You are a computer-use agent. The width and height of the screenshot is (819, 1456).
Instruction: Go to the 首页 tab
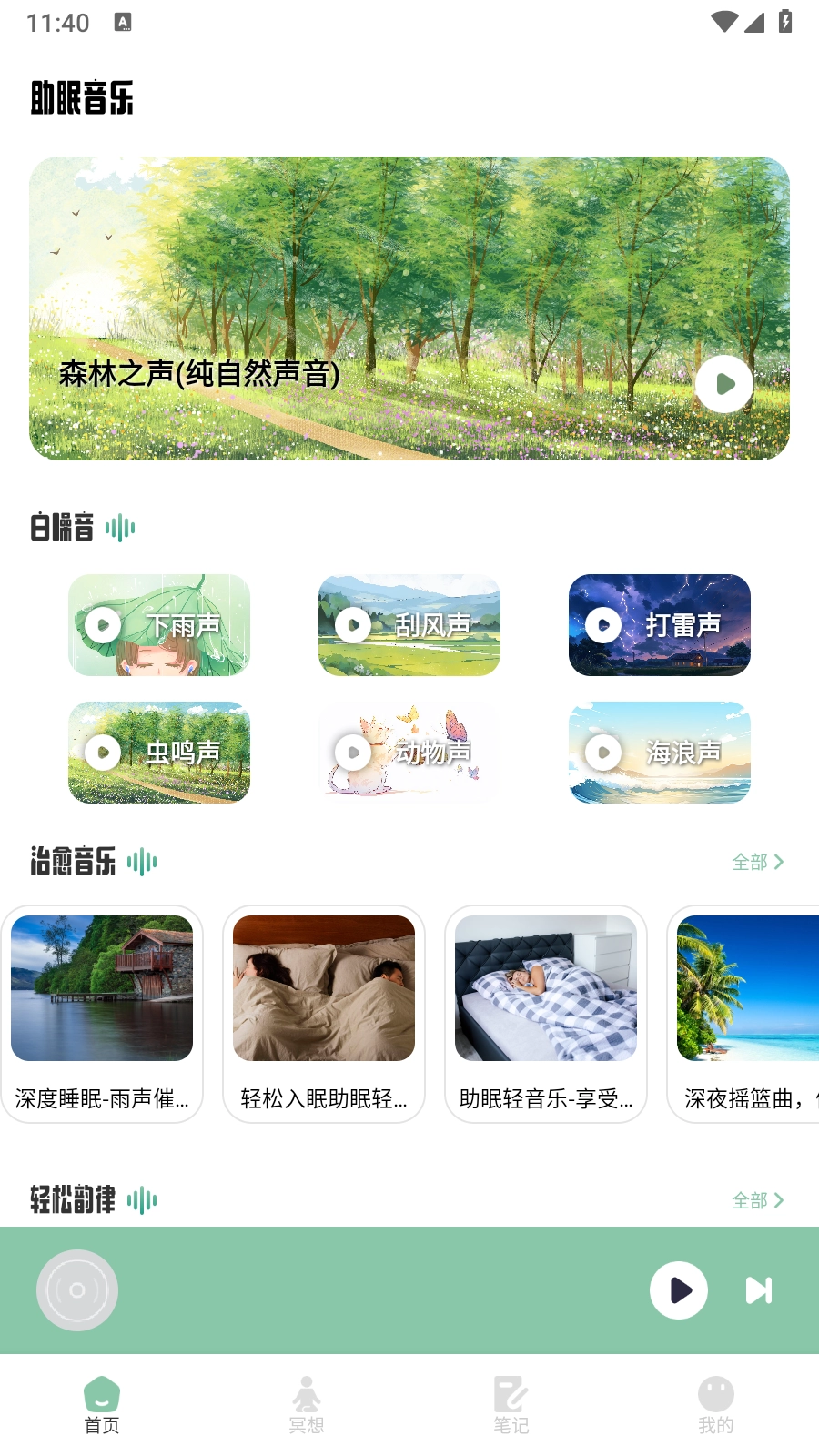click(x=102, y=1404)
